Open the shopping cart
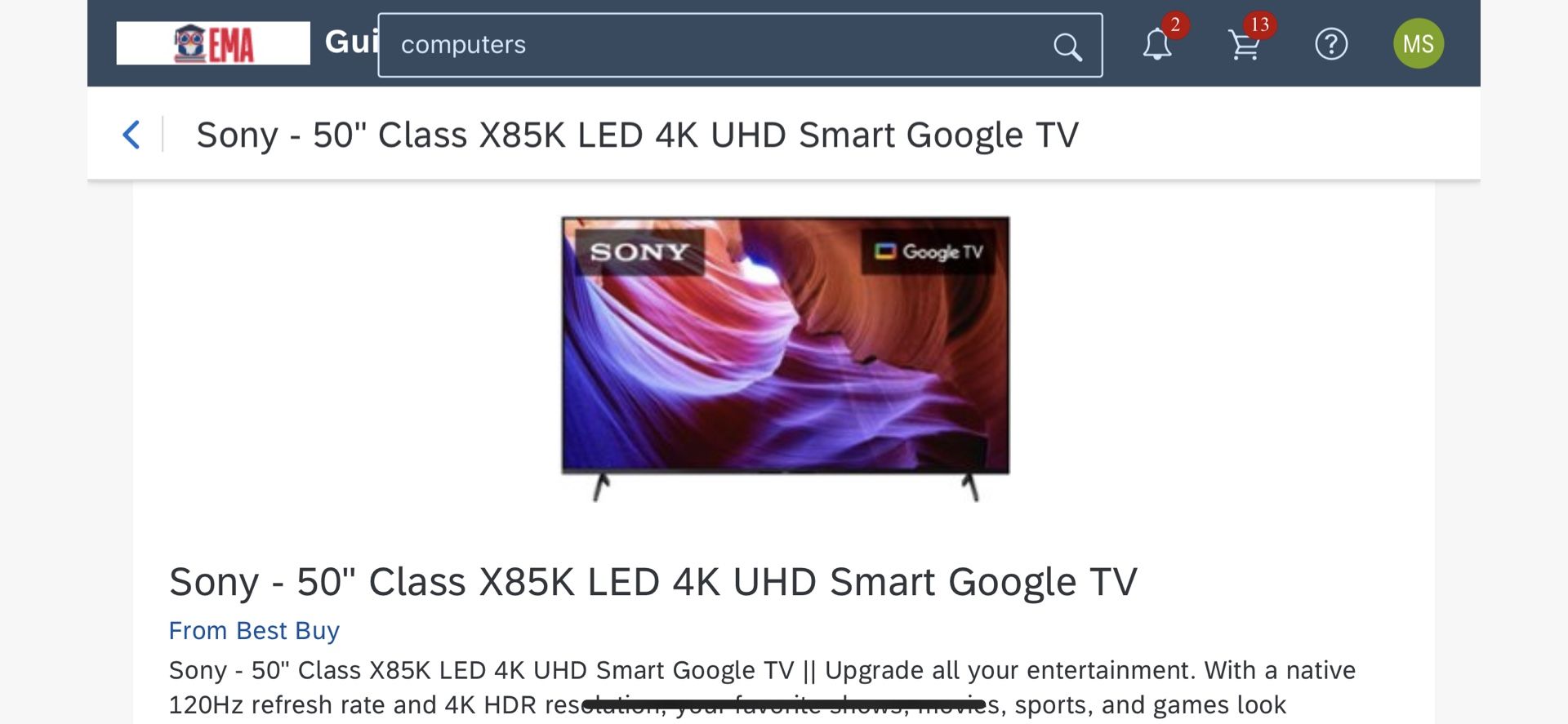Screen dimensions: 1568x724 pos(1244,45)
